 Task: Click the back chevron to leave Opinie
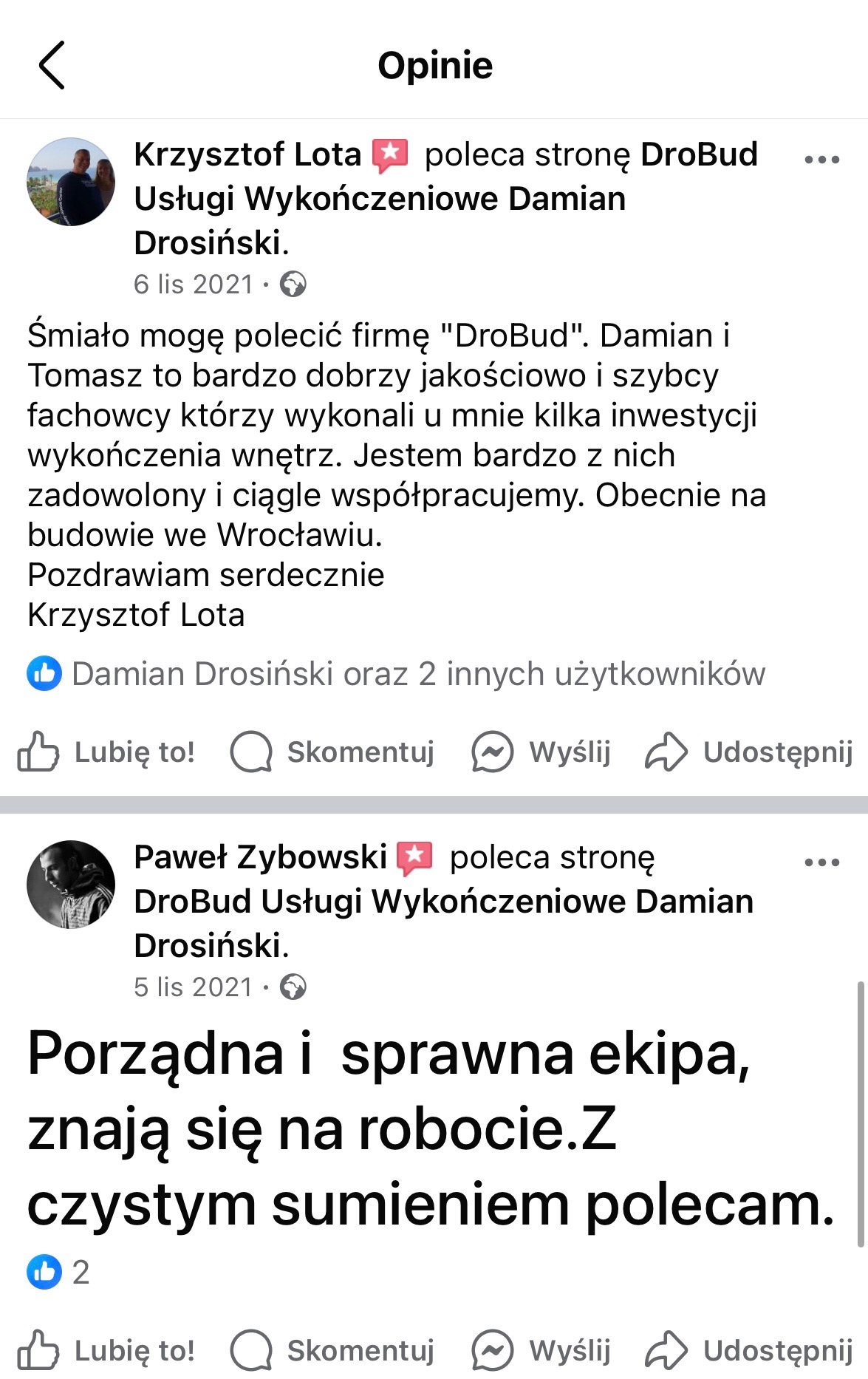click(52, 66)
